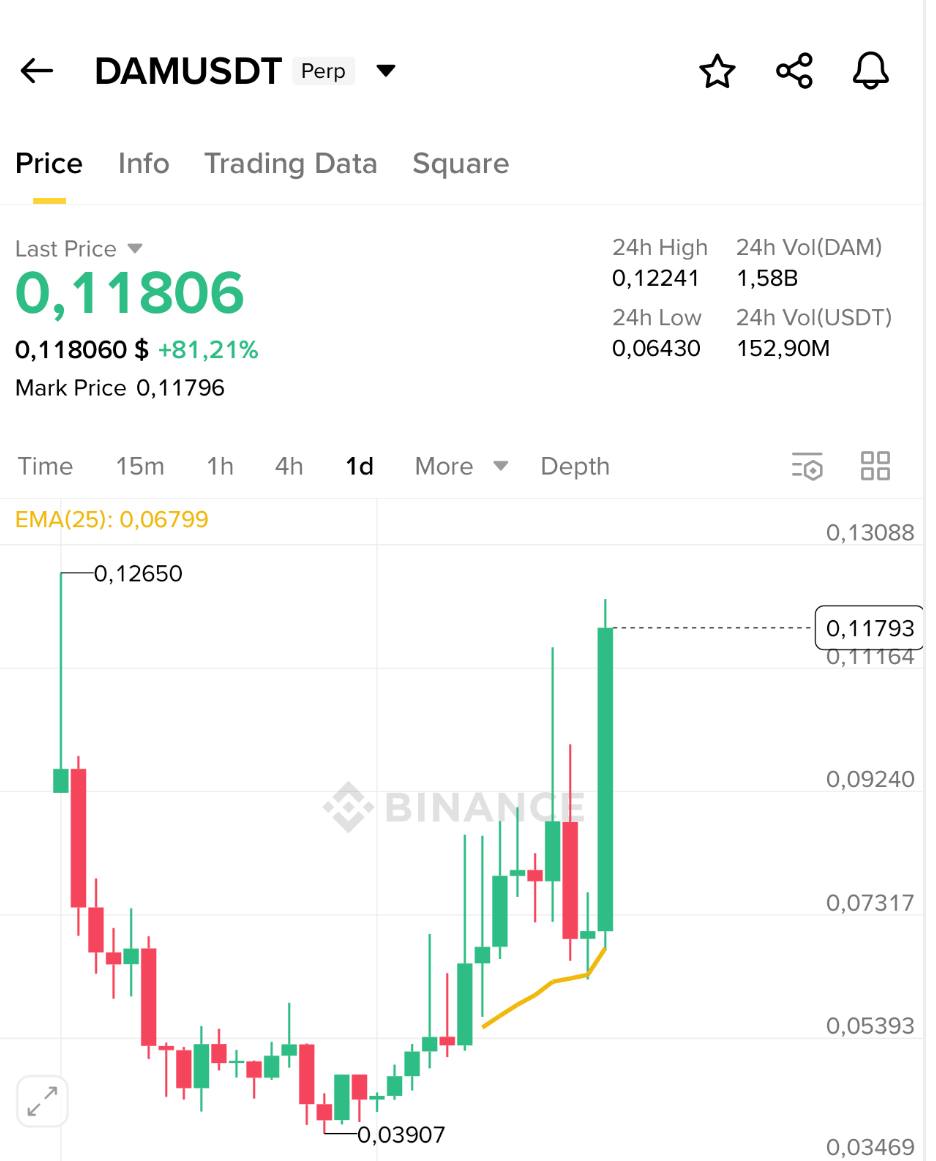Expand the Last Price dropdown
This screenshot has width=936, height=1161.
pyautogui.click(x=135, y=248)
